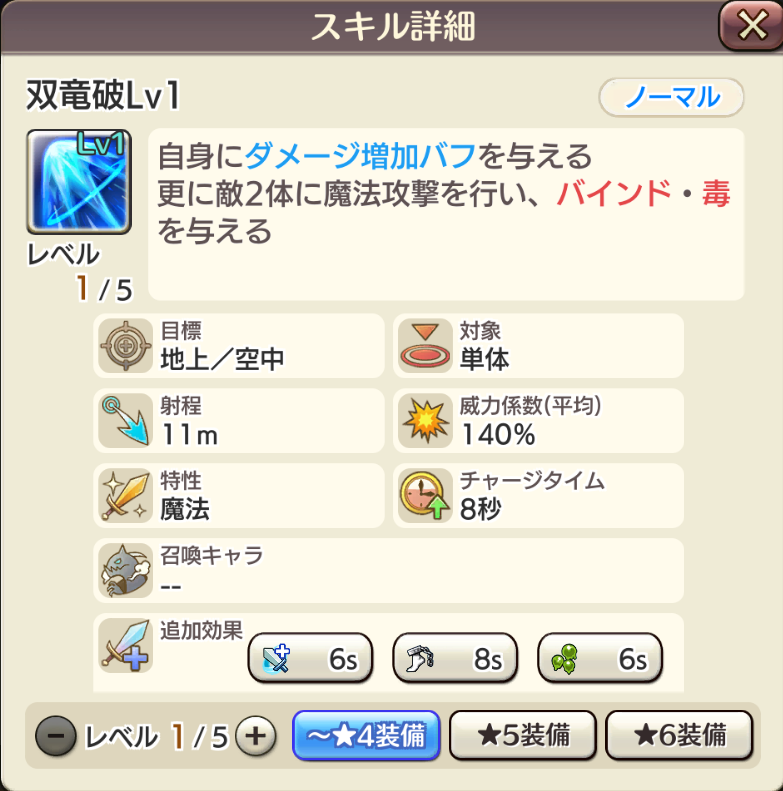The width and height of the screenshot is (783, 791).
Task: Tap the blue ダメージ増加バフ link
Action: coord(360,156)
